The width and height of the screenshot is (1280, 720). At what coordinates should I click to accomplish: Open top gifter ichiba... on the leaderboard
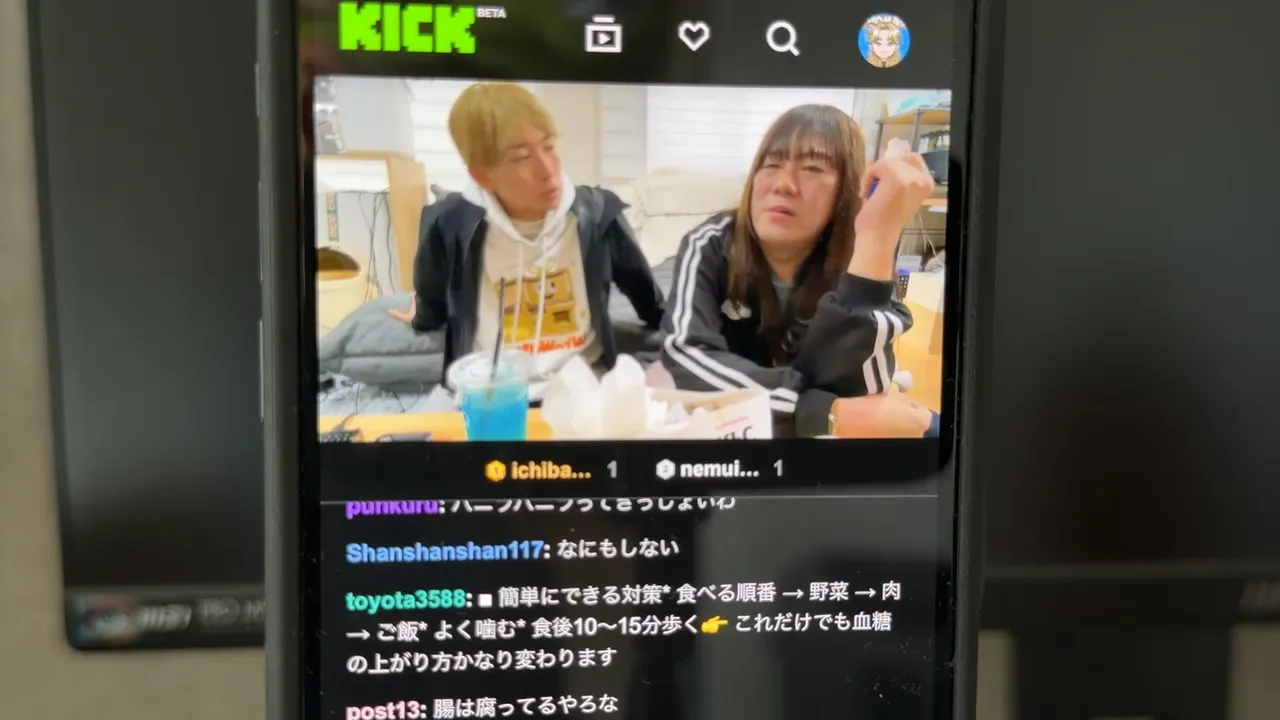point(540,470)
